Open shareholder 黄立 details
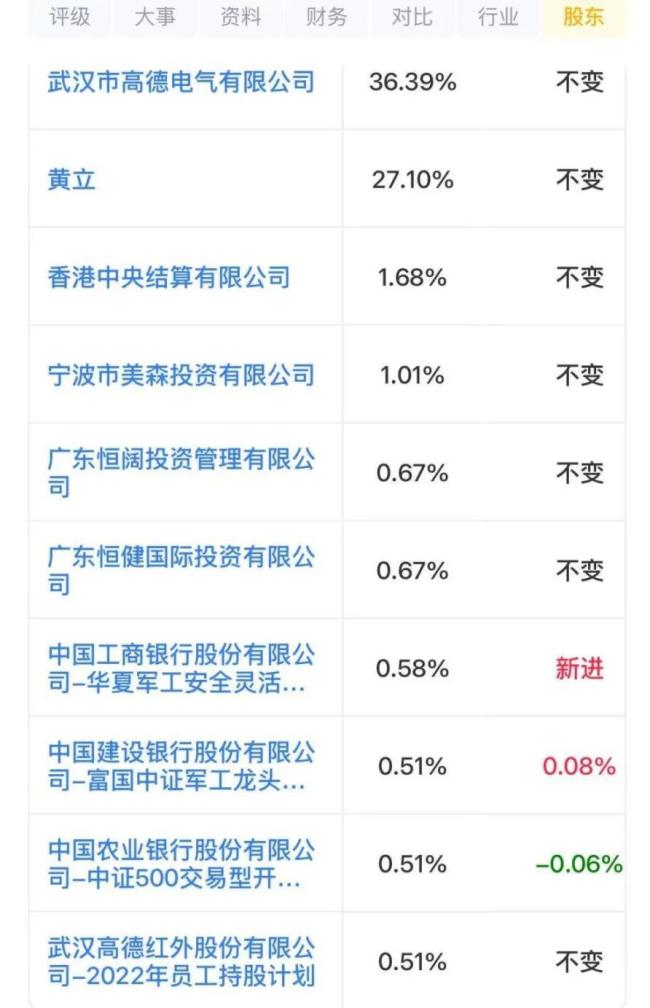650x1008 pixels. pos(72,180)
